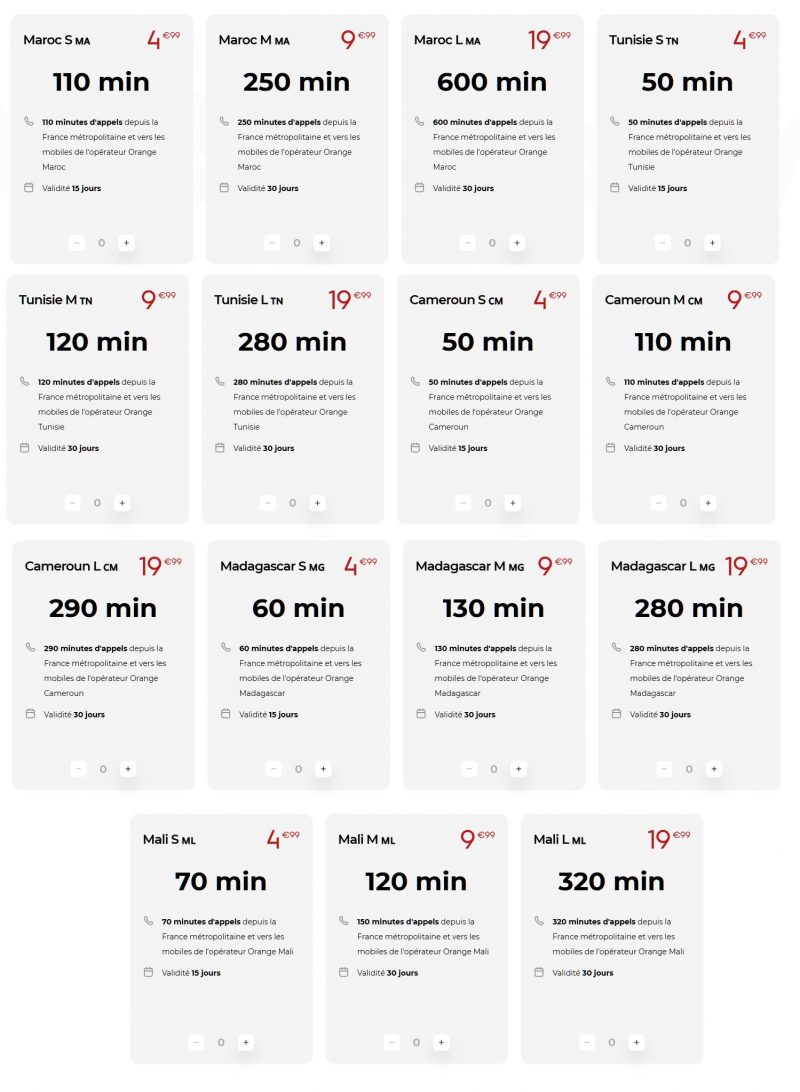Increase quantity of Maroc L plan
Viewport: 800px width, 1092px height.
[x=516, y=243]
